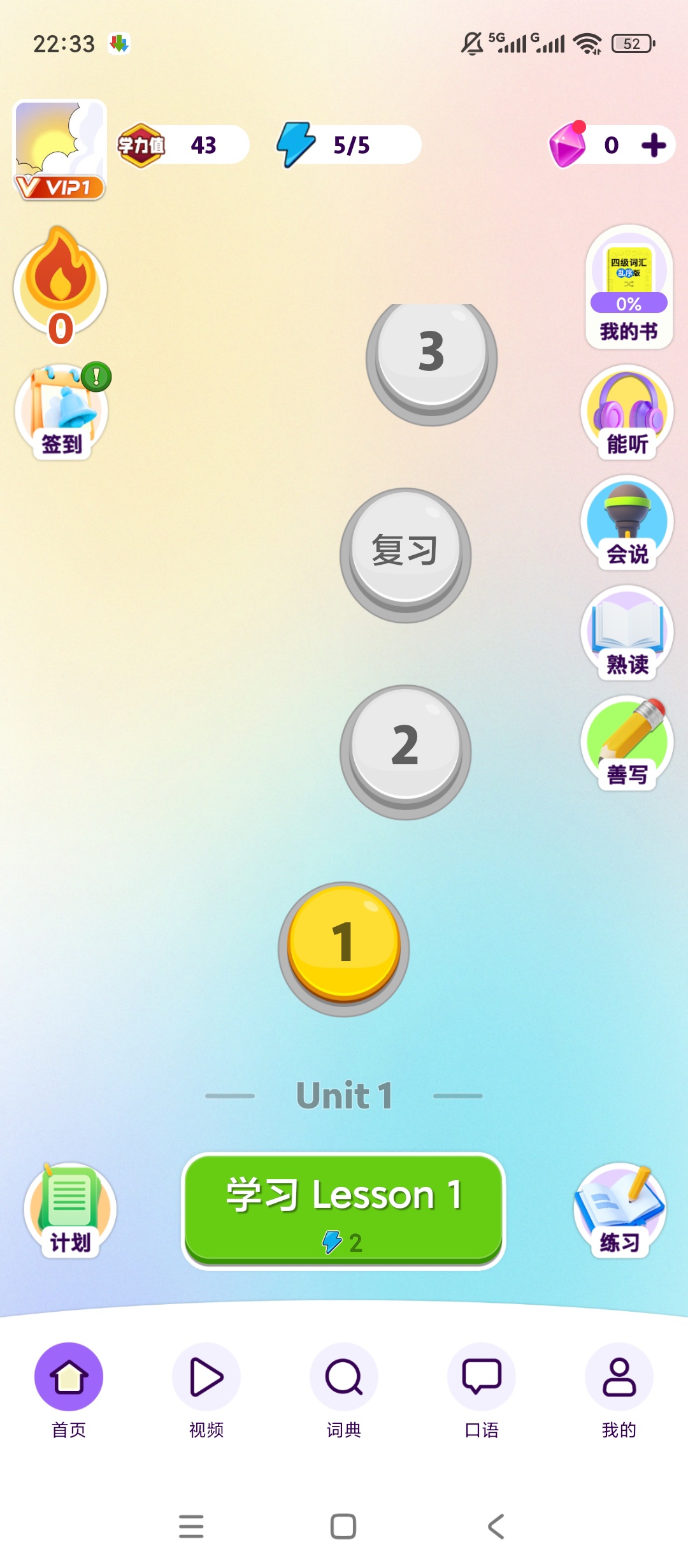This screenshot has height=1568, width=688.
Task: Tap the plus to add gems
Action: tap(654, 145)
